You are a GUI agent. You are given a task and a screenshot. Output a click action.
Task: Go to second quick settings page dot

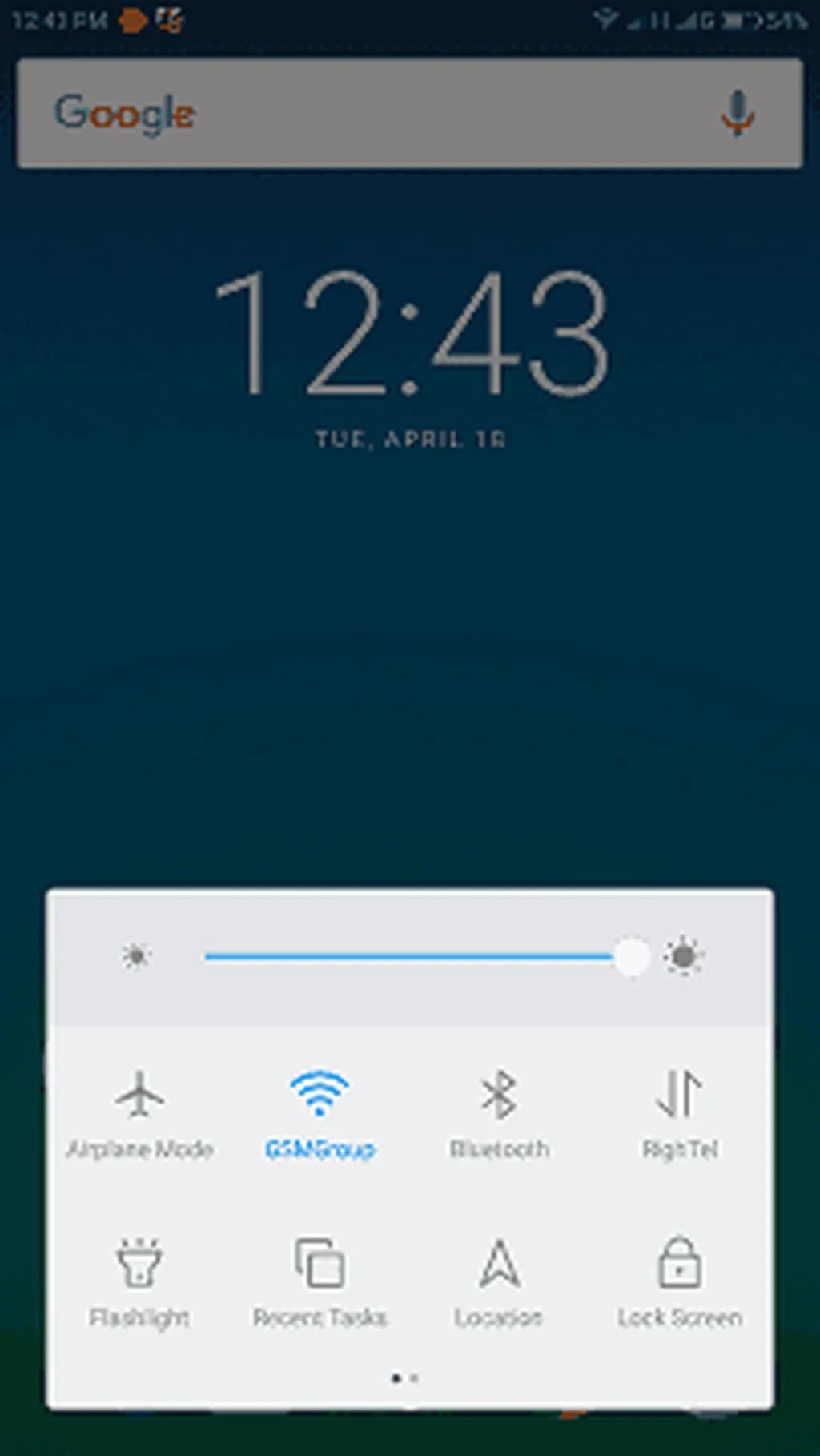coord(414,1378)
